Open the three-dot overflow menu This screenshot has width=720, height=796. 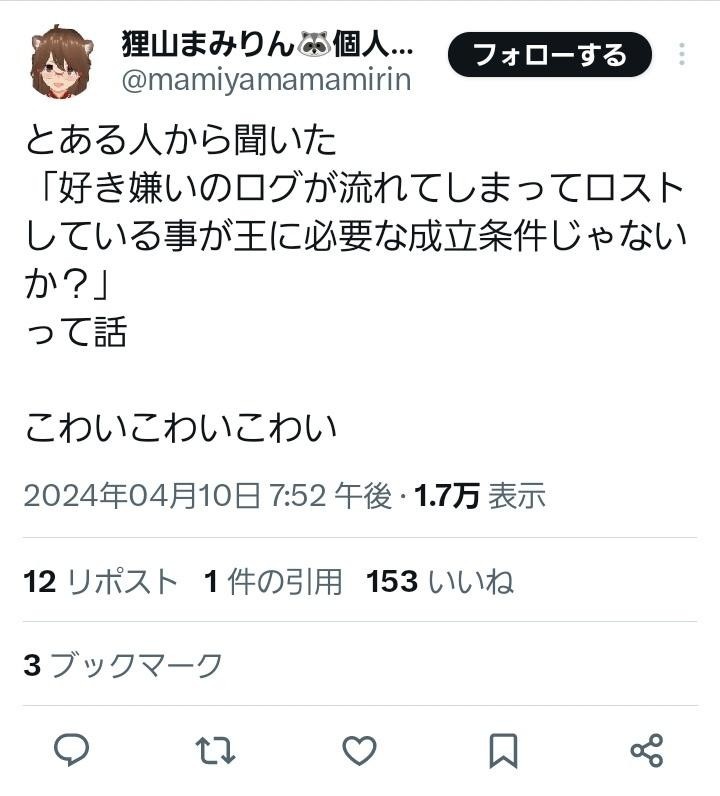pos(682,54)
